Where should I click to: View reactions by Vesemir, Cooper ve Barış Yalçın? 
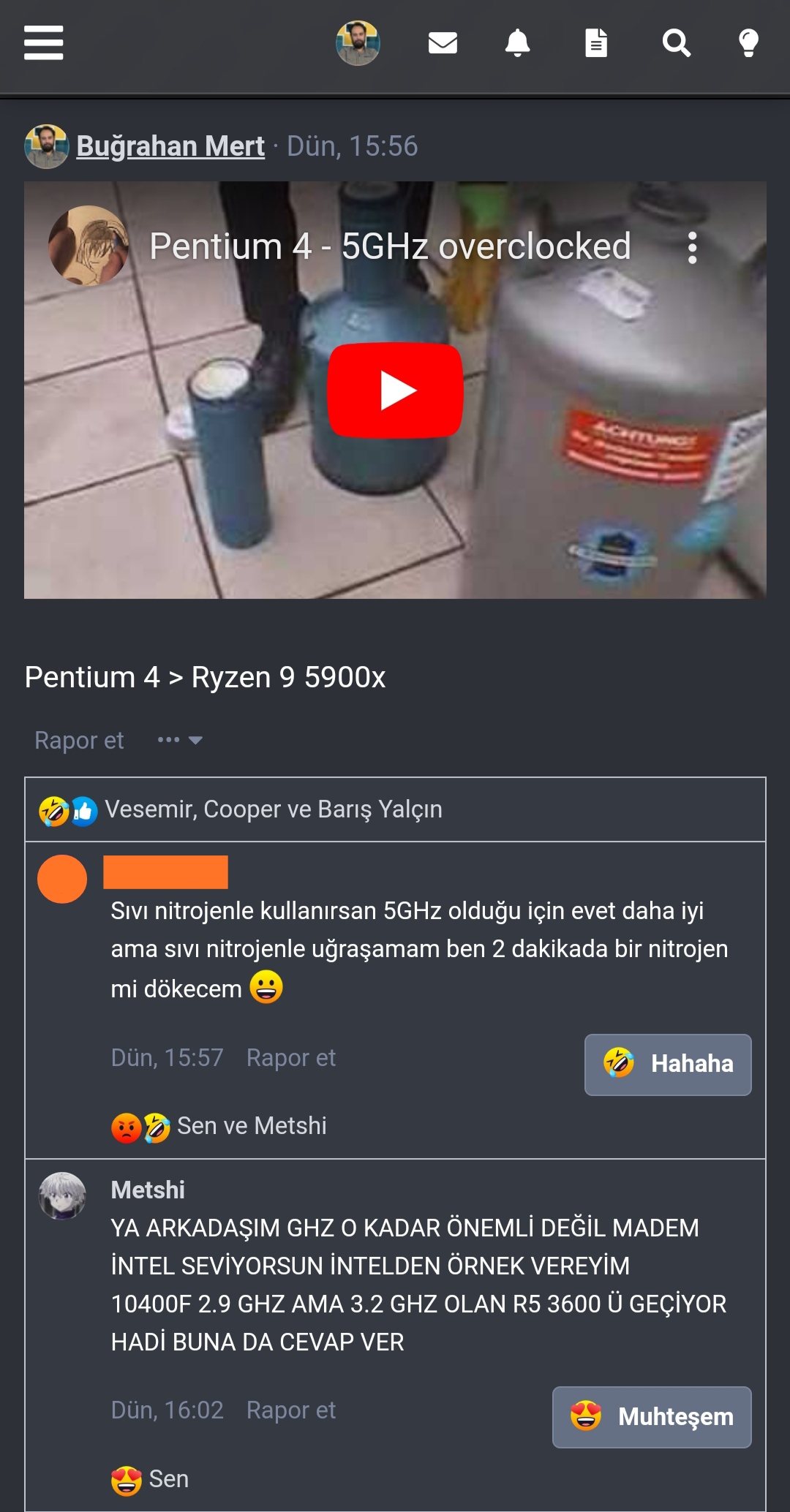(273, 809)
